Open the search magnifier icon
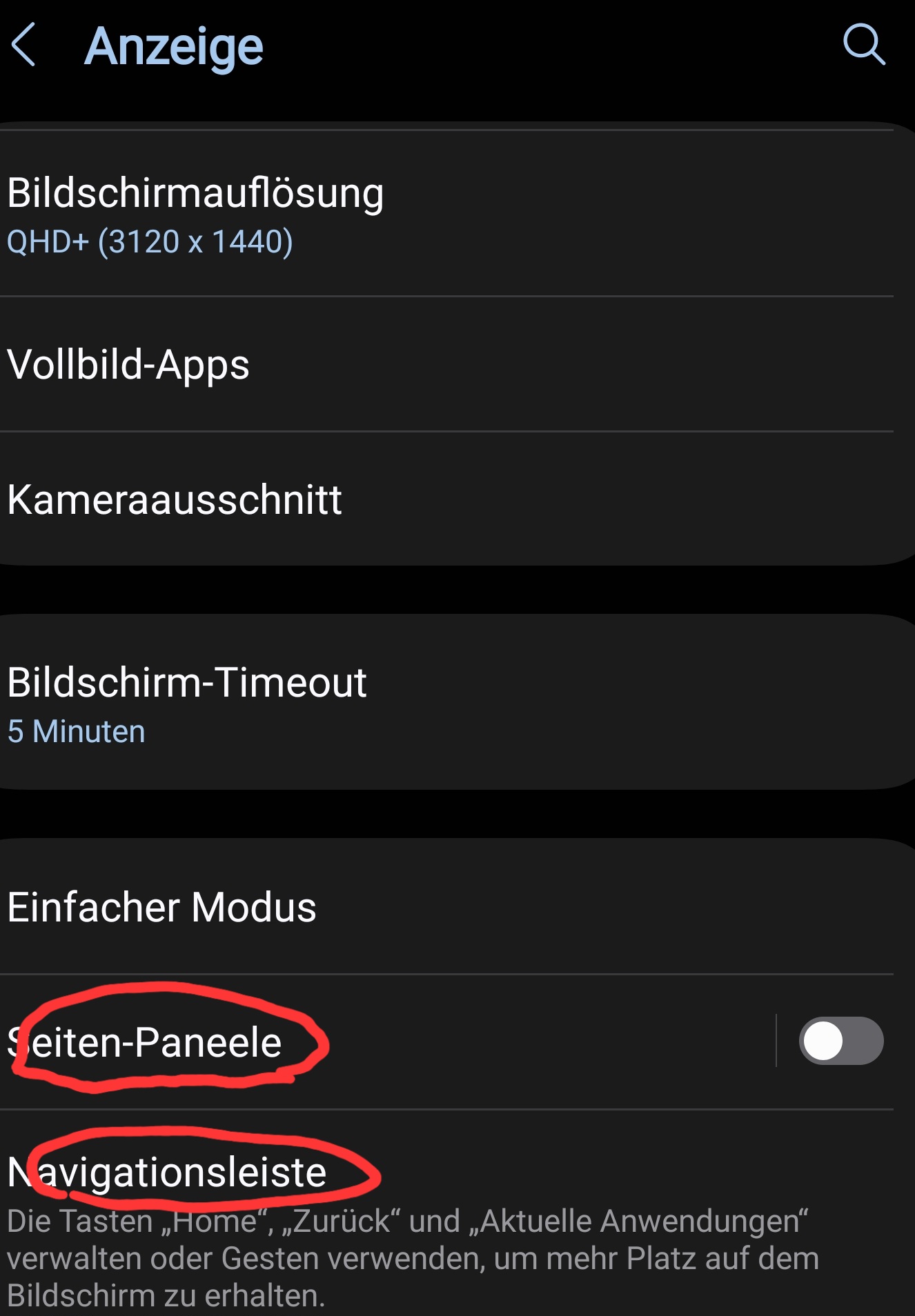 coord(863,45)
